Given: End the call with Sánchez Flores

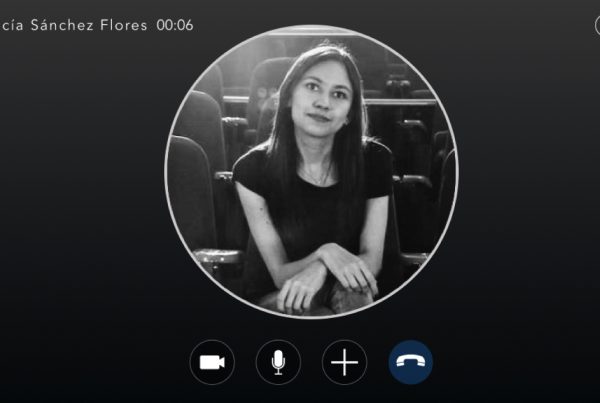Looking at the screenshot, I should tap(410, 362).
